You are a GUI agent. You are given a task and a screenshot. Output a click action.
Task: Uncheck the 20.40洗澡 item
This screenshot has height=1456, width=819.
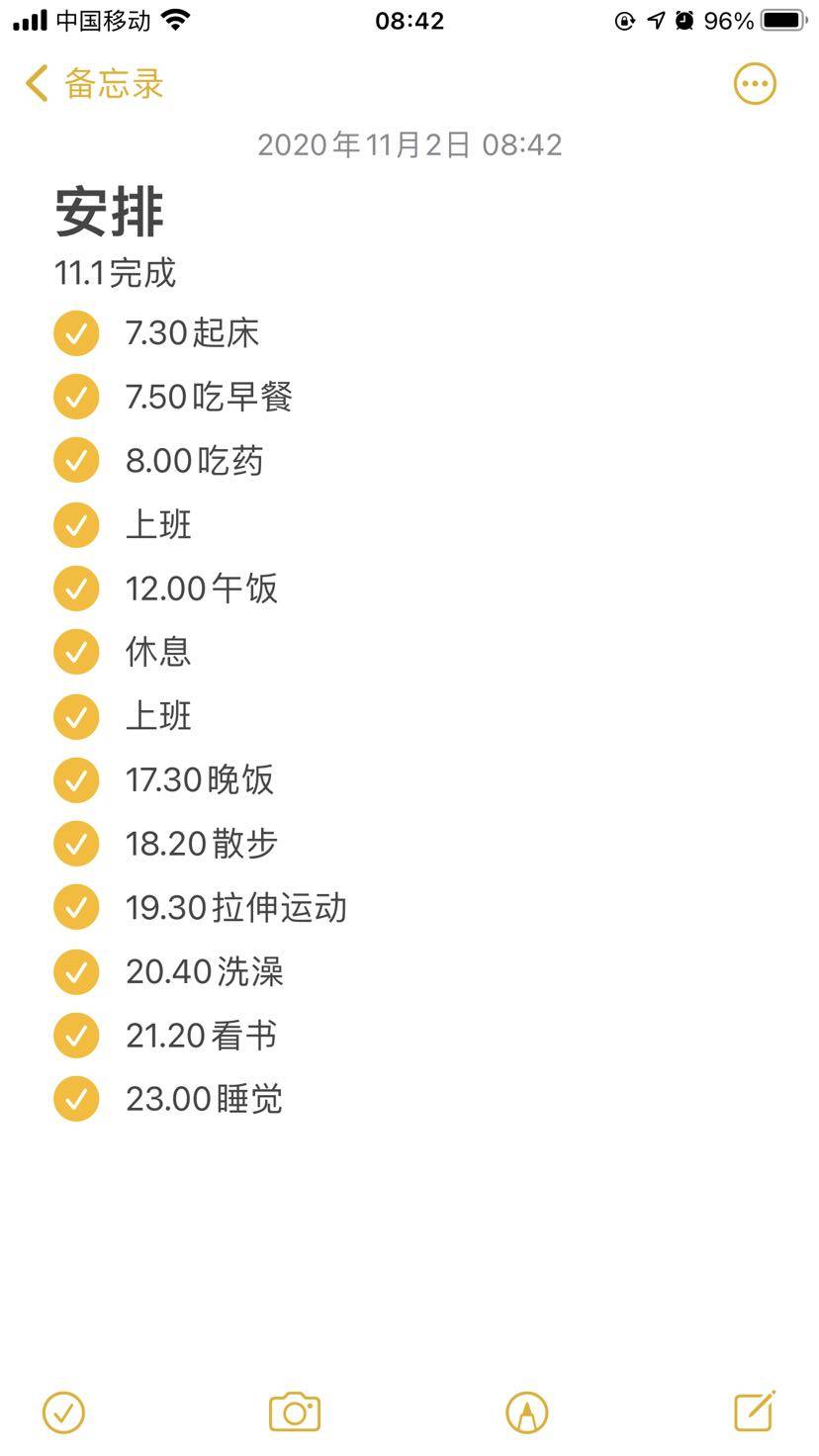tap(76, 972)
